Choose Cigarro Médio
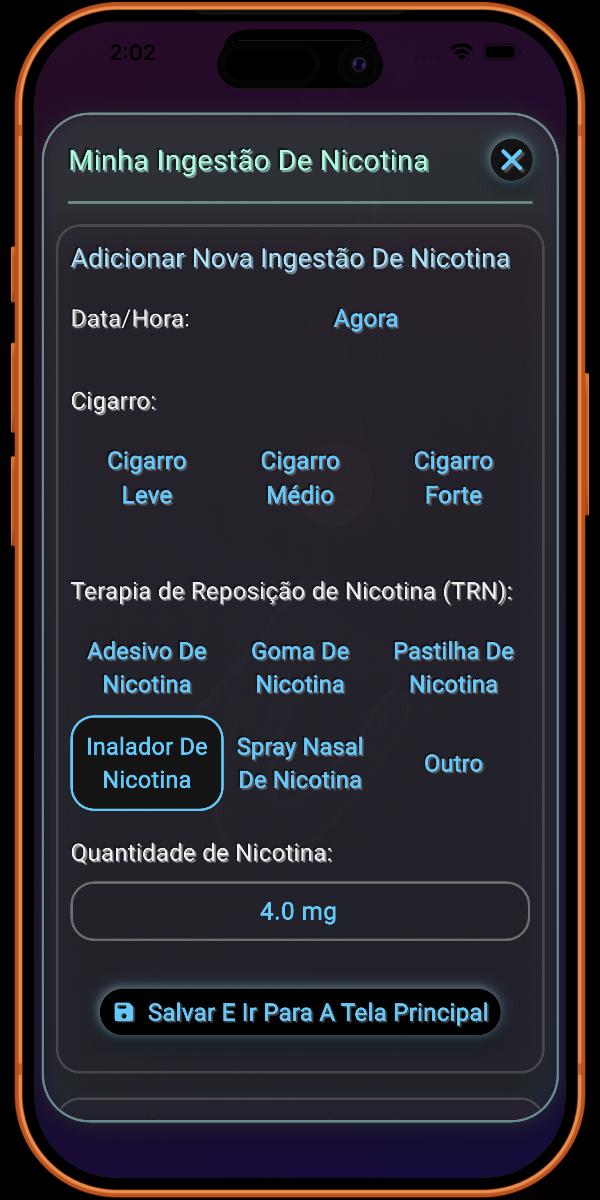The width and height of the screenshot is (600, 1200). [300, 478]
